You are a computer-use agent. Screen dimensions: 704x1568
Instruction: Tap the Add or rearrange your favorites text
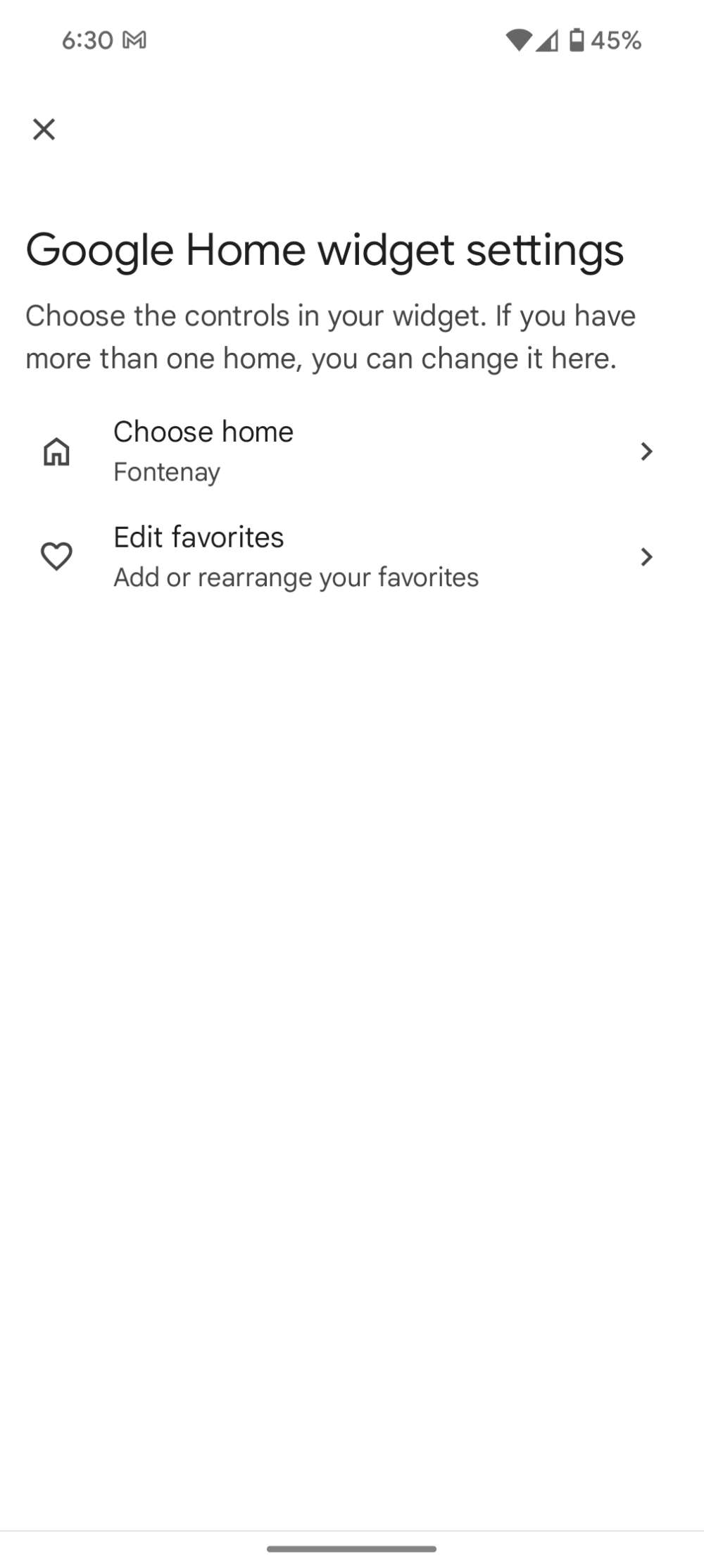(x=296, y=576)
